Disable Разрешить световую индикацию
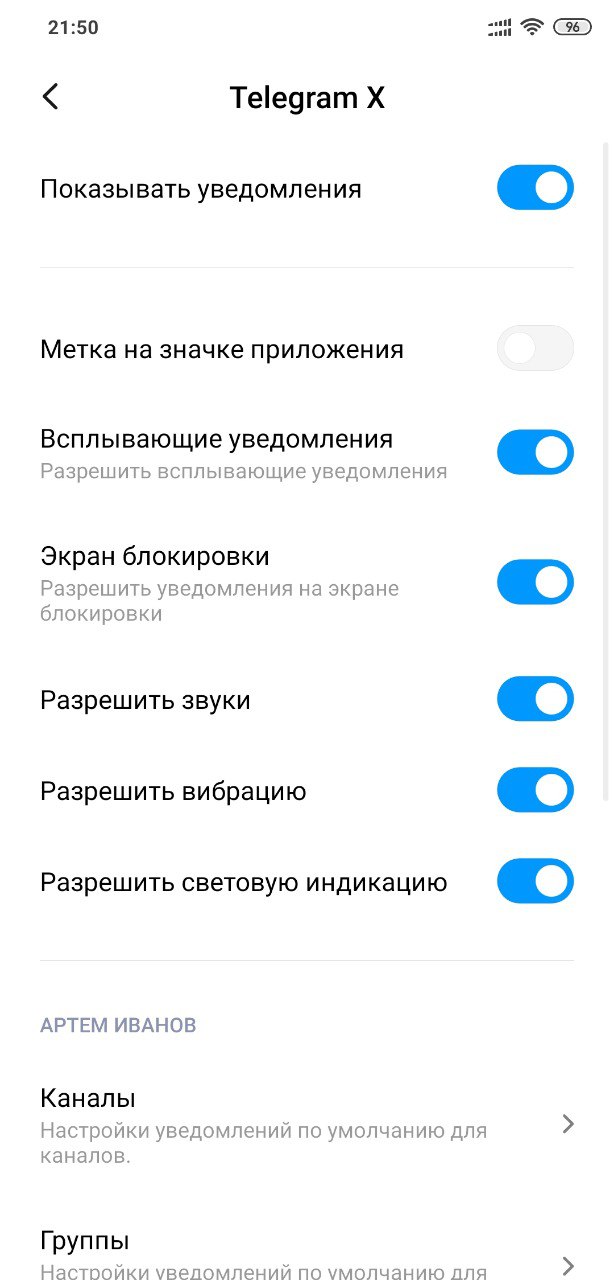614x1280 pixels. (x=535, y=881)
